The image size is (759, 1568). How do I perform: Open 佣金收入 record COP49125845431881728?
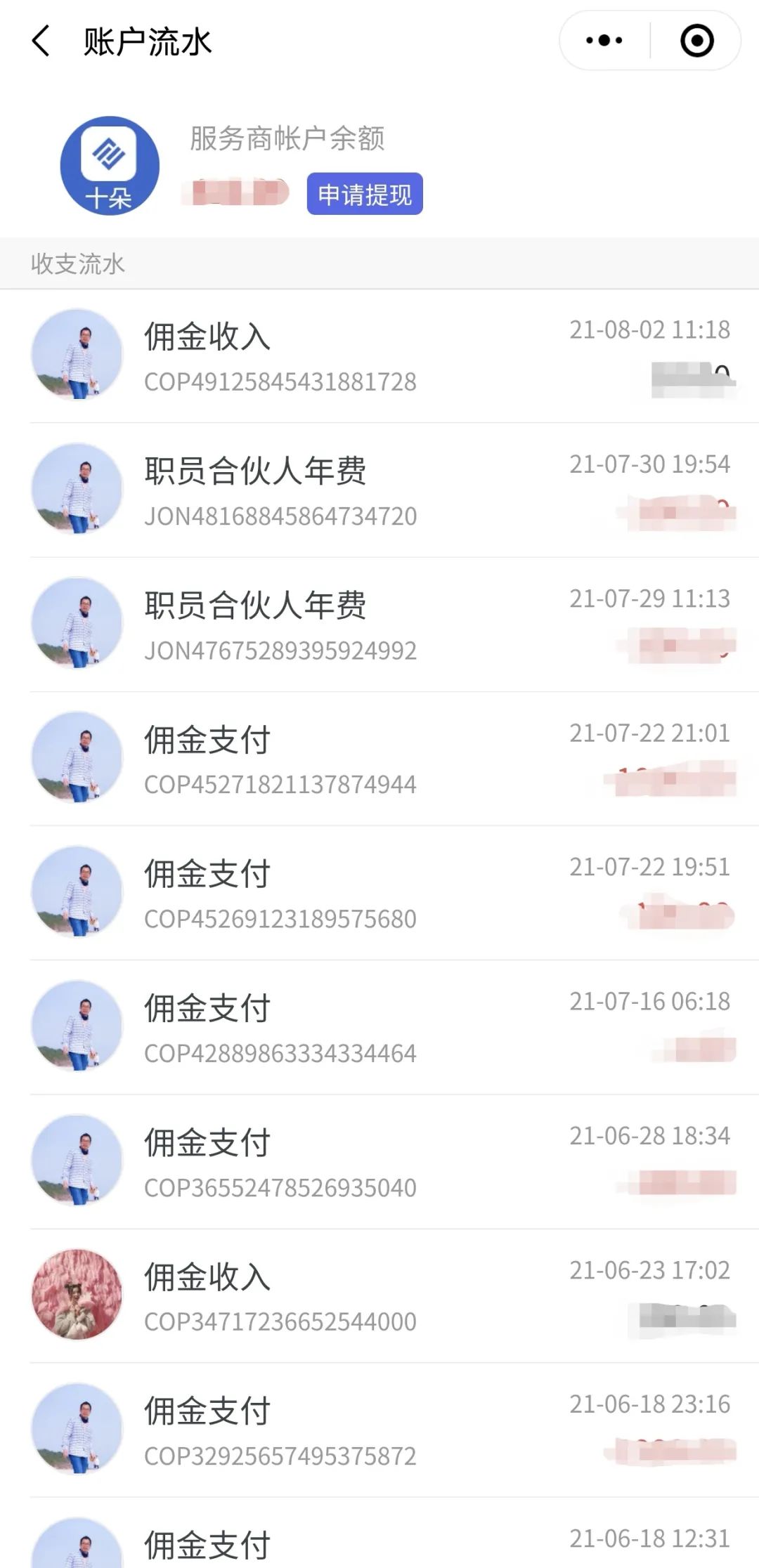pyautogui.click(x=379, y=356)
